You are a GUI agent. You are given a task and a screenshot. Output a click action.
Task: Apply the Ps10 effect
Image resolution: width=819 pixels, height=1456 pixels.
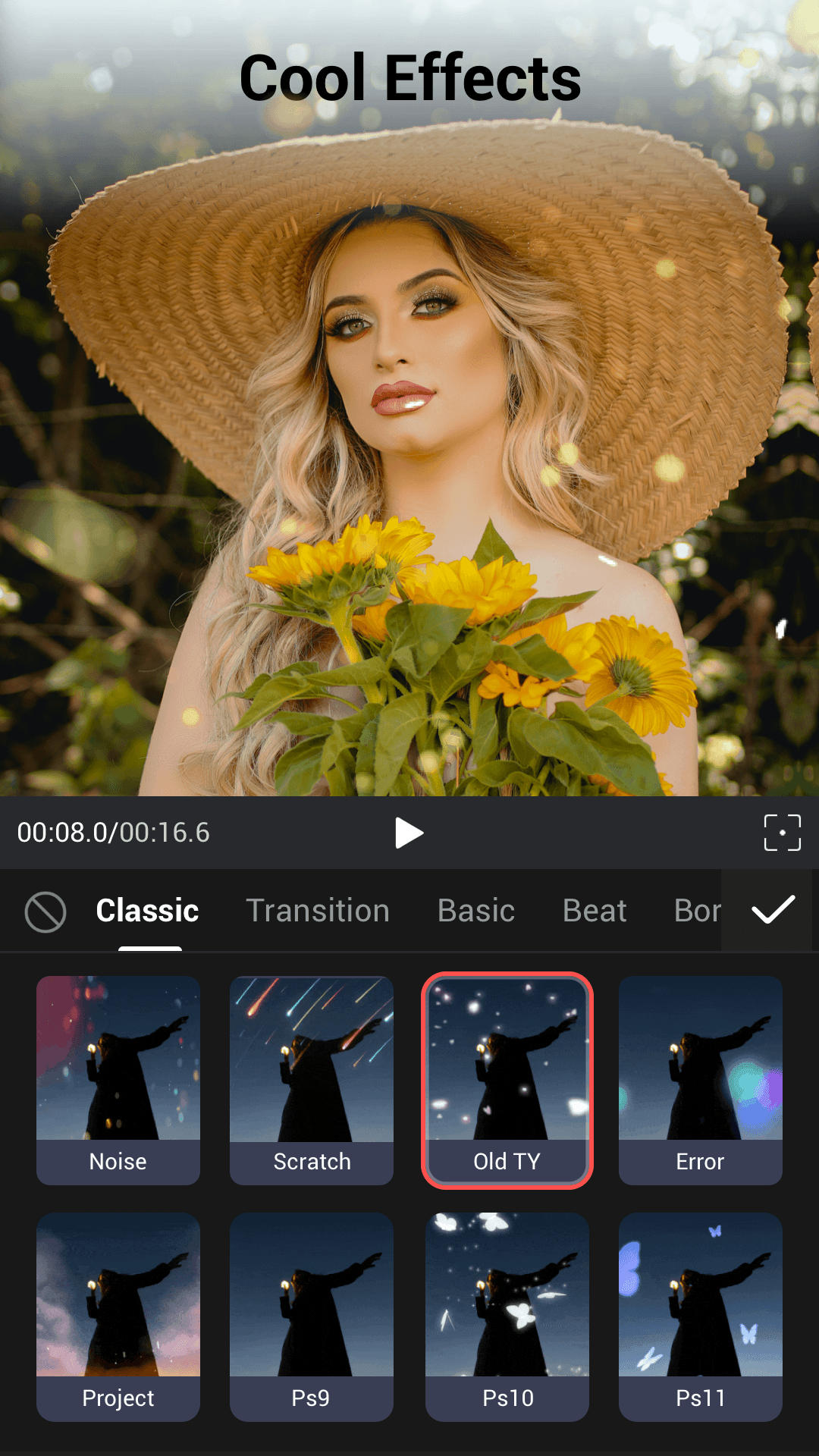click(507, 1317)
